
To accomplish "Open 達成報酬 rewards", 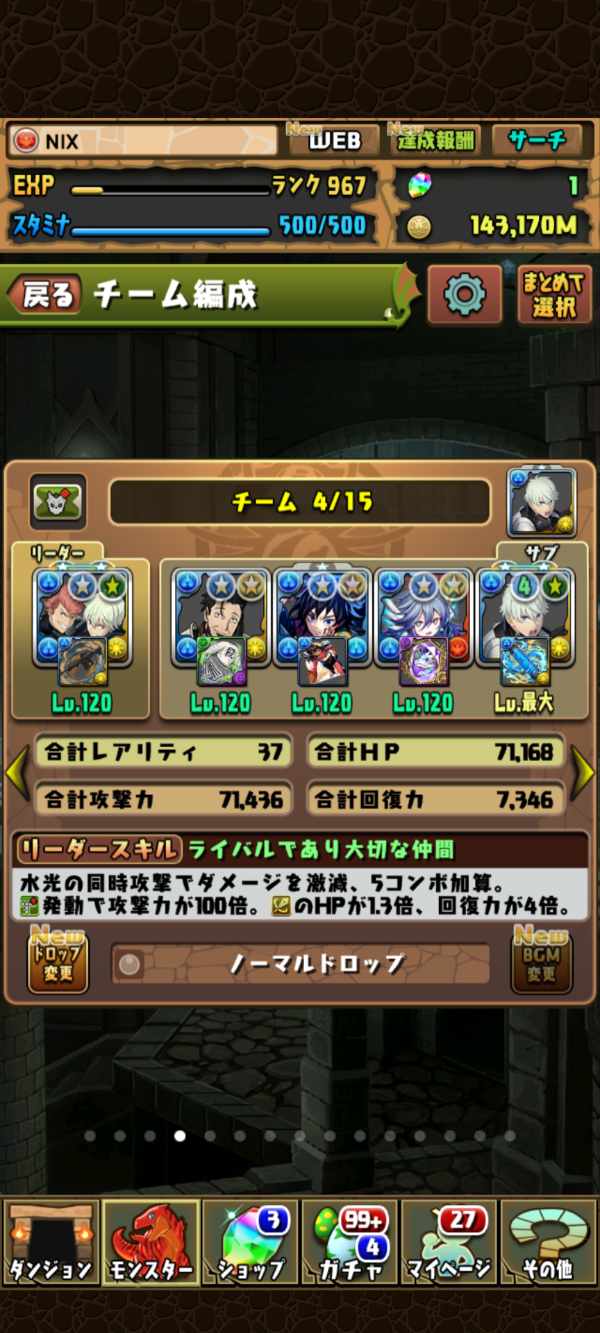I will 434,140.
